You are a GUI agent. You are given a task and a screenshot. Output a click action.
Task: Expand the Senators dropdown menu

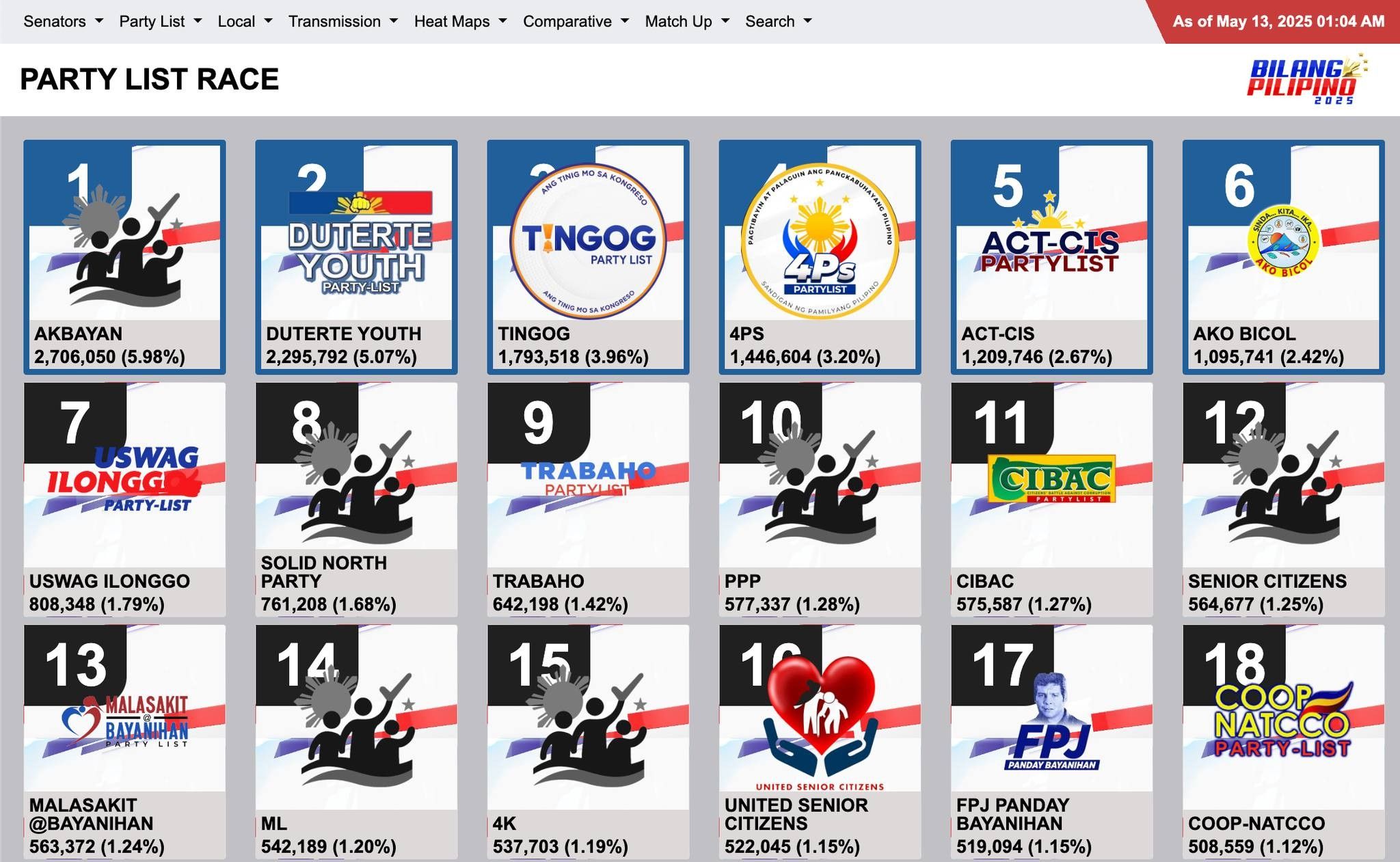tap(63, 21)
